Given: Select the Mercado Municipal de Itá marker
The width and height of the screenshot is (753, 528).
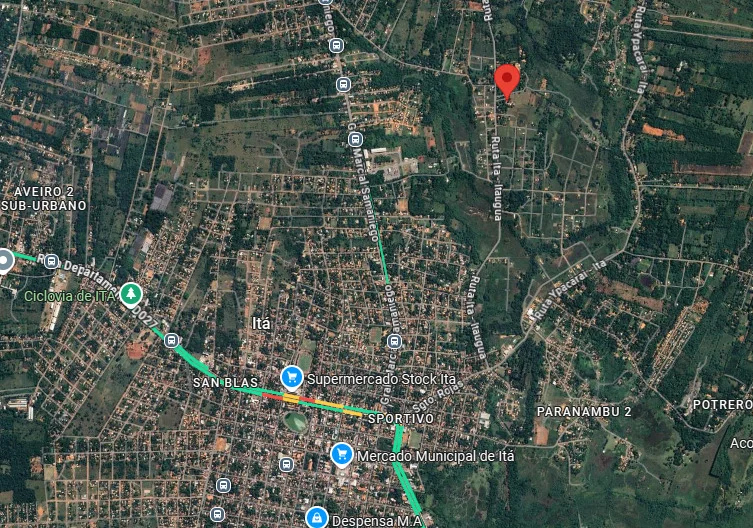Looking at the screenshot, I should [341, 455].
